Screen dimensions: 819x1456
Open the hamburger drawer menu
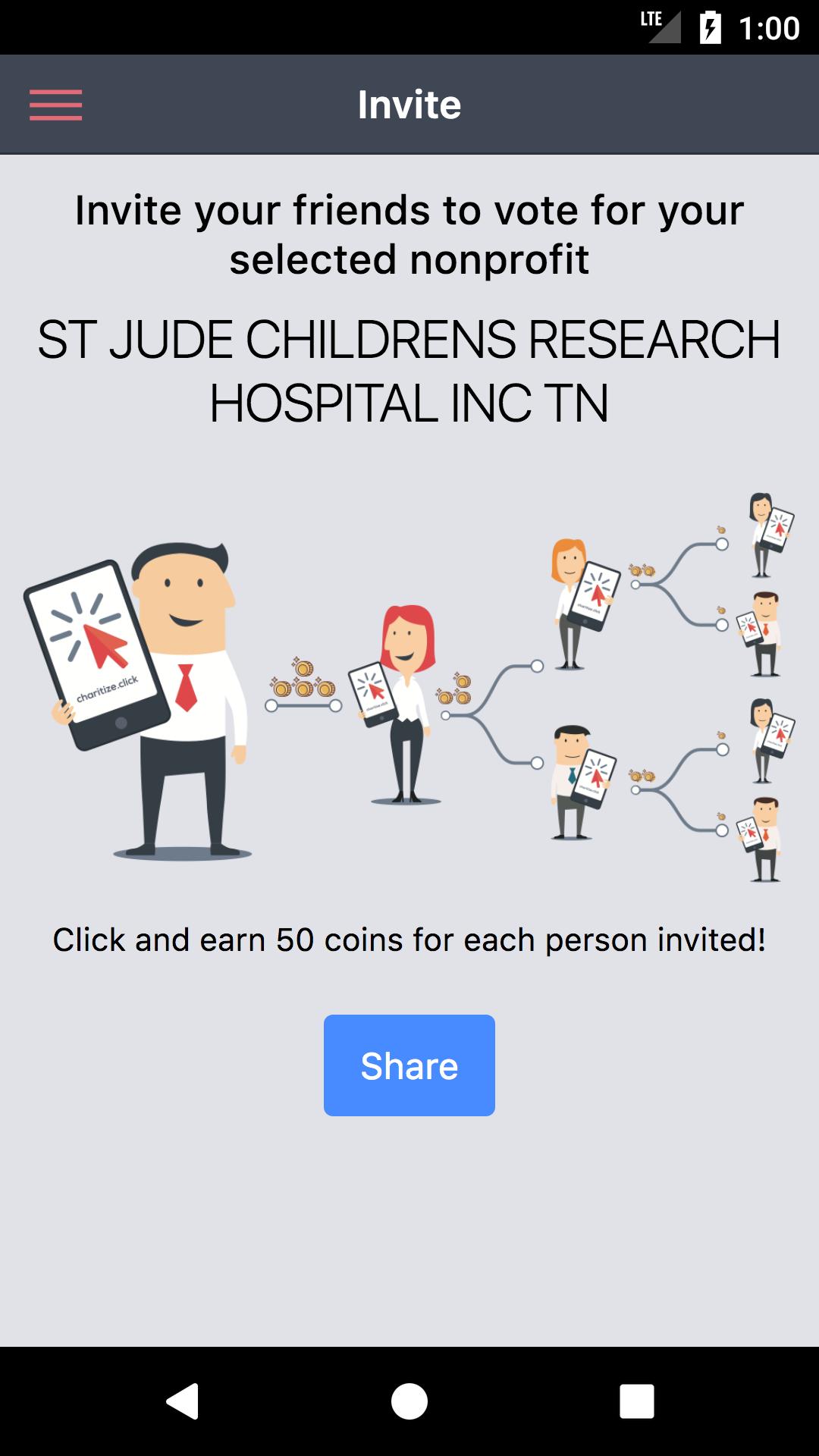[55, 105]
